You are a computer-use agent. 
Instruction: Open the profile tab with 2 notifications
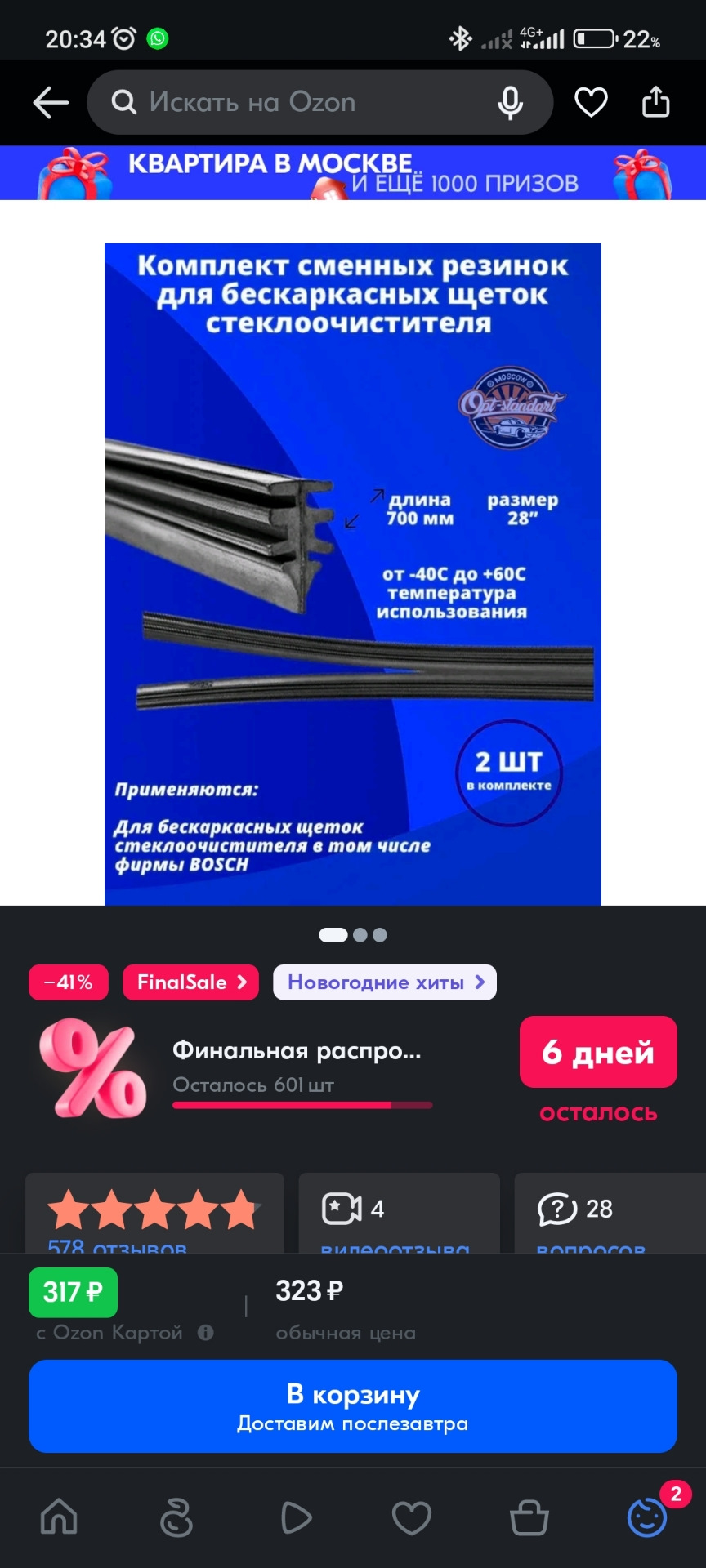(x=647, y=1518)
